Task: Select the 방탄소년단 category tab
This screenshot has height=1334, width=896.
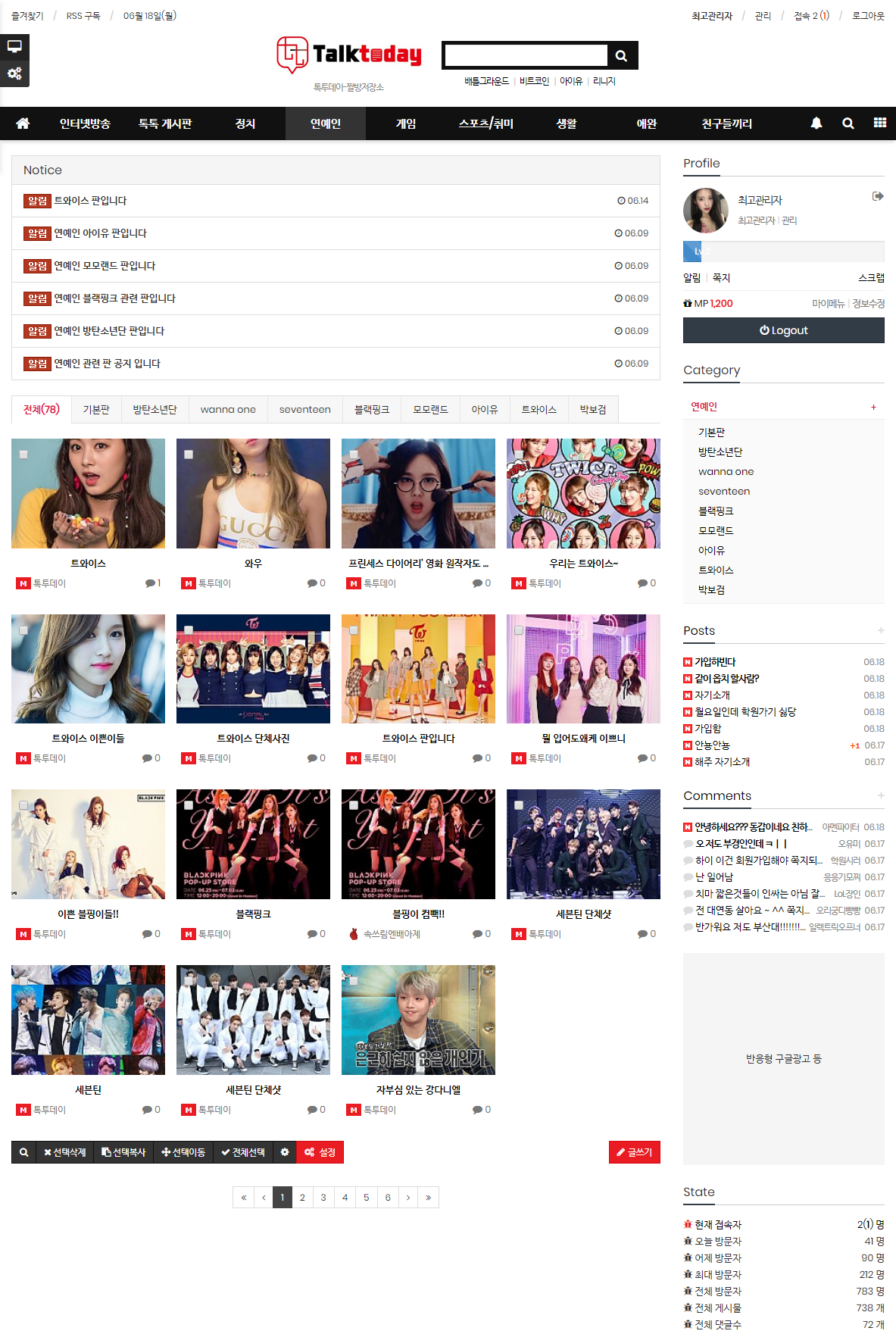Action: point(155,409)
